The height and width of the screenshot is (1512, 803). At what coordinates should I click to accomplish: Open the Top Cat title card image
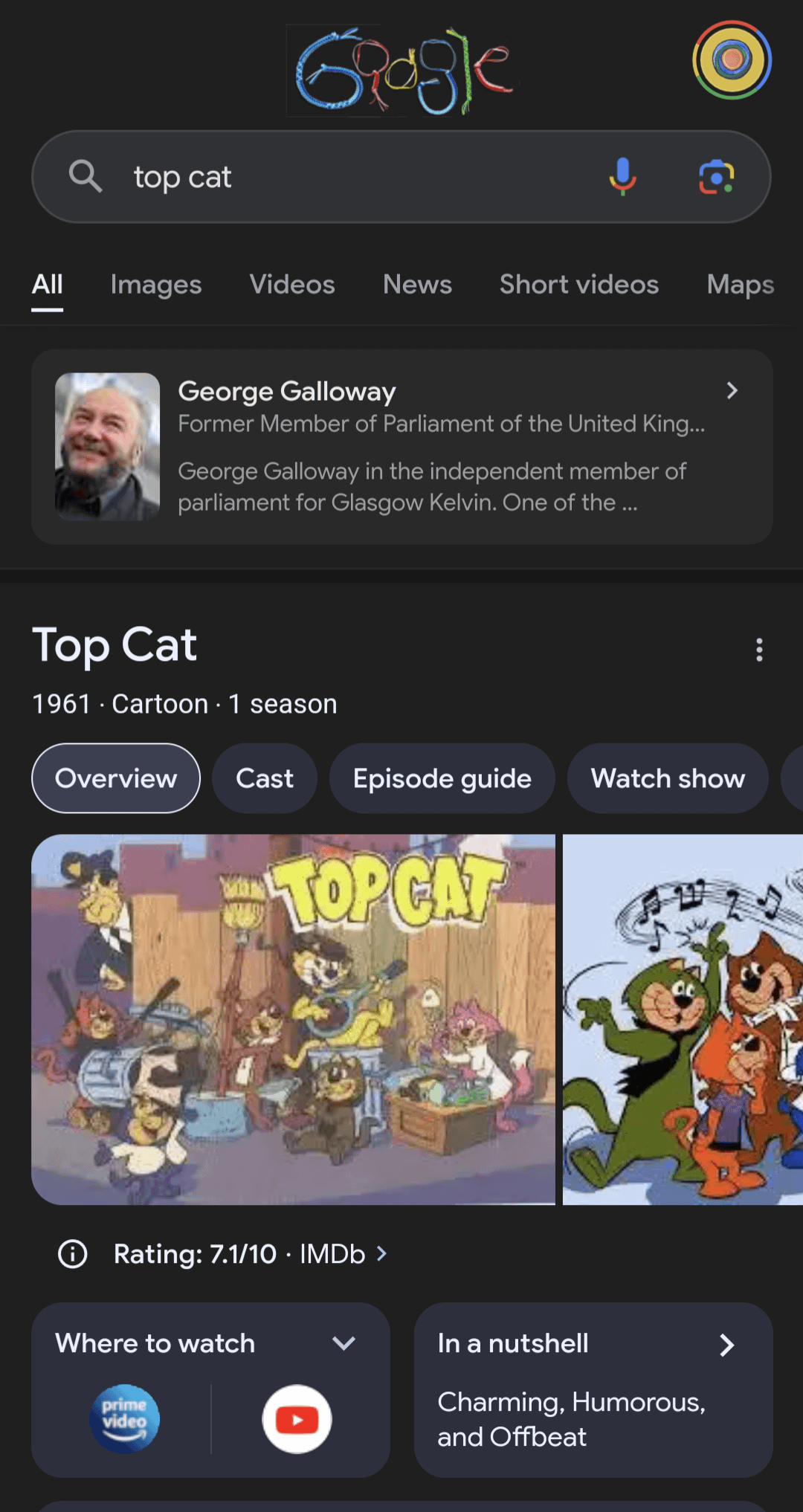tap(293, 1019)
